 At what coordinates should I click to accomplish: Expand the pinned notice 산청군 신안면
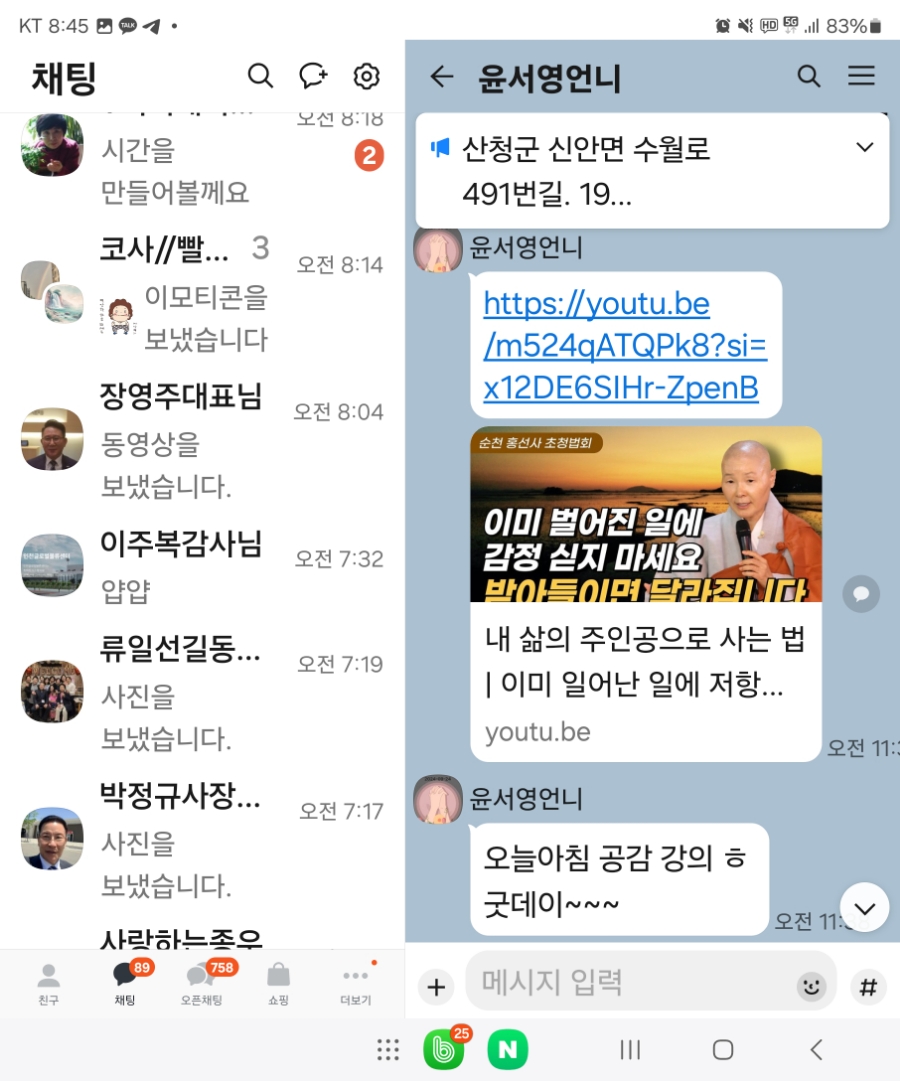point(865,148)
